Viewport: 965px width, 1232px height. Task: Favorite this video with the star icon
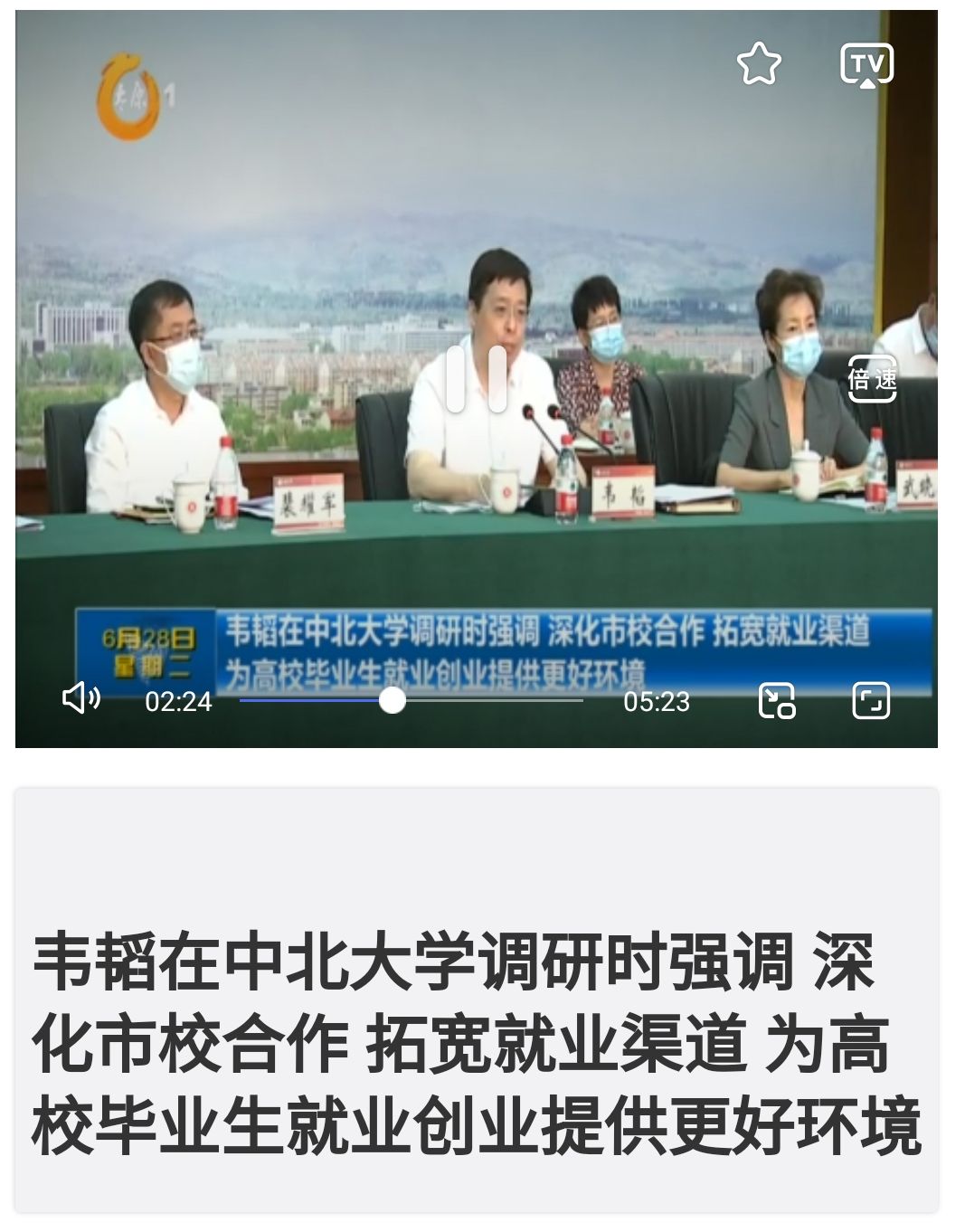(x=758, y=64)
